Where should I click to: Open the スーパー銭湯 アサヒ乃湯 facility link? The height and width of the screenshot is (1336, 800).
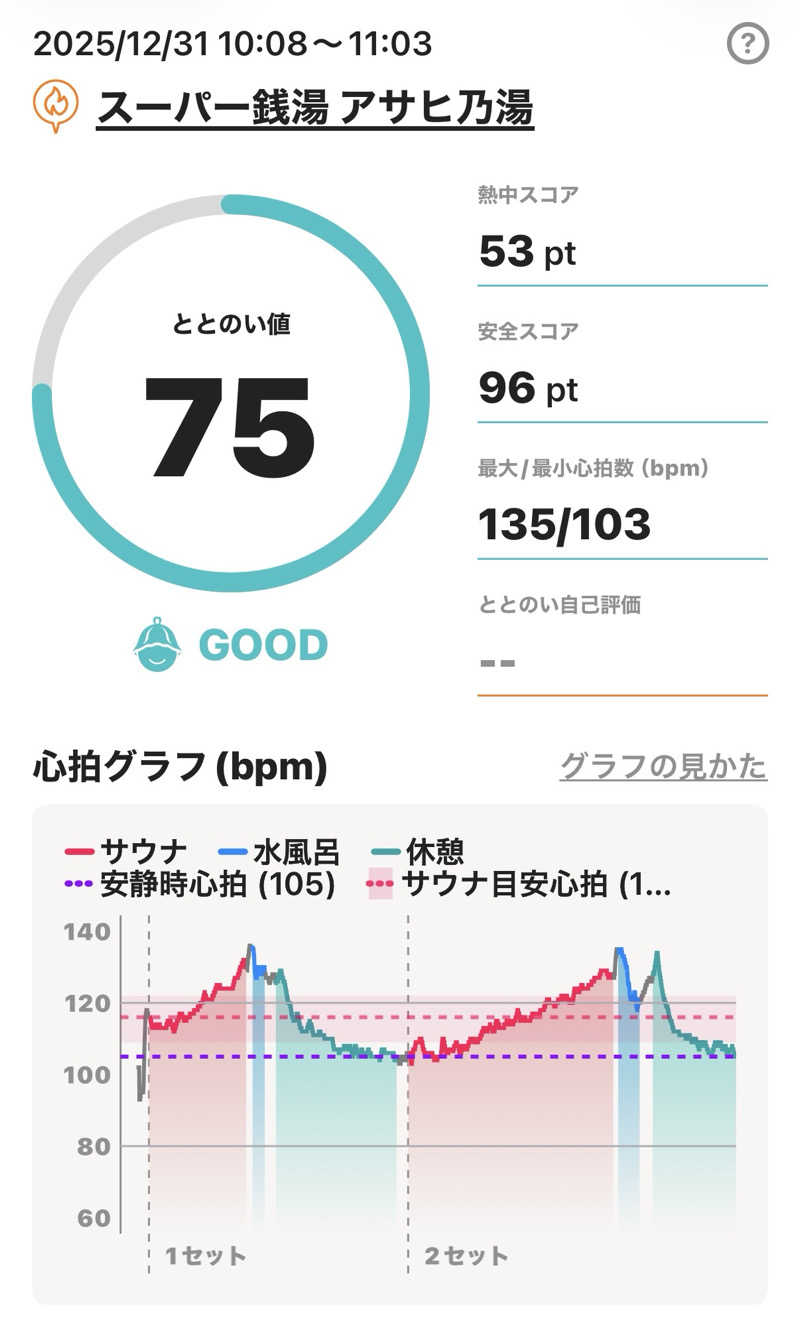point(314,107)
